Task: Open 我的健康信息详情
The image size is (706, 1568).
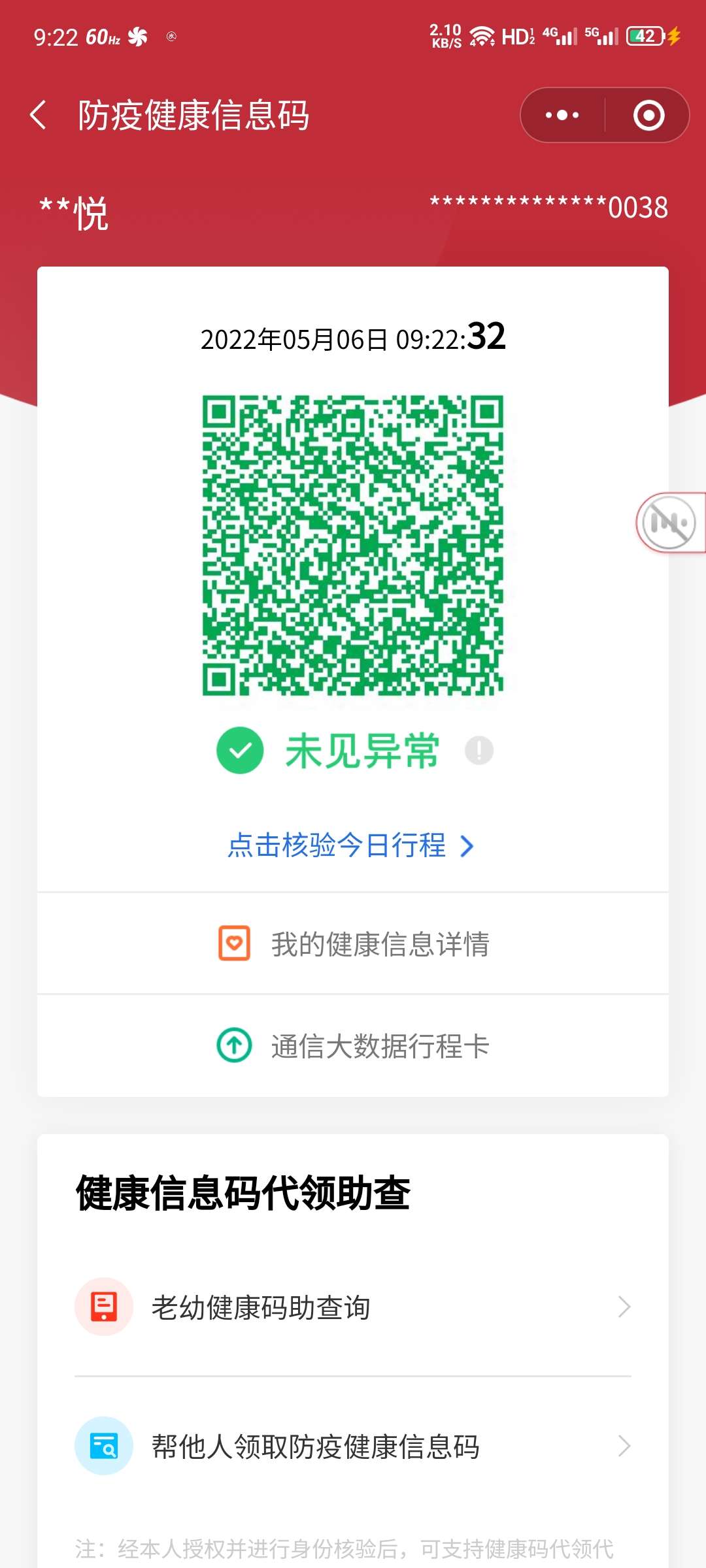Action: [353, 943]
